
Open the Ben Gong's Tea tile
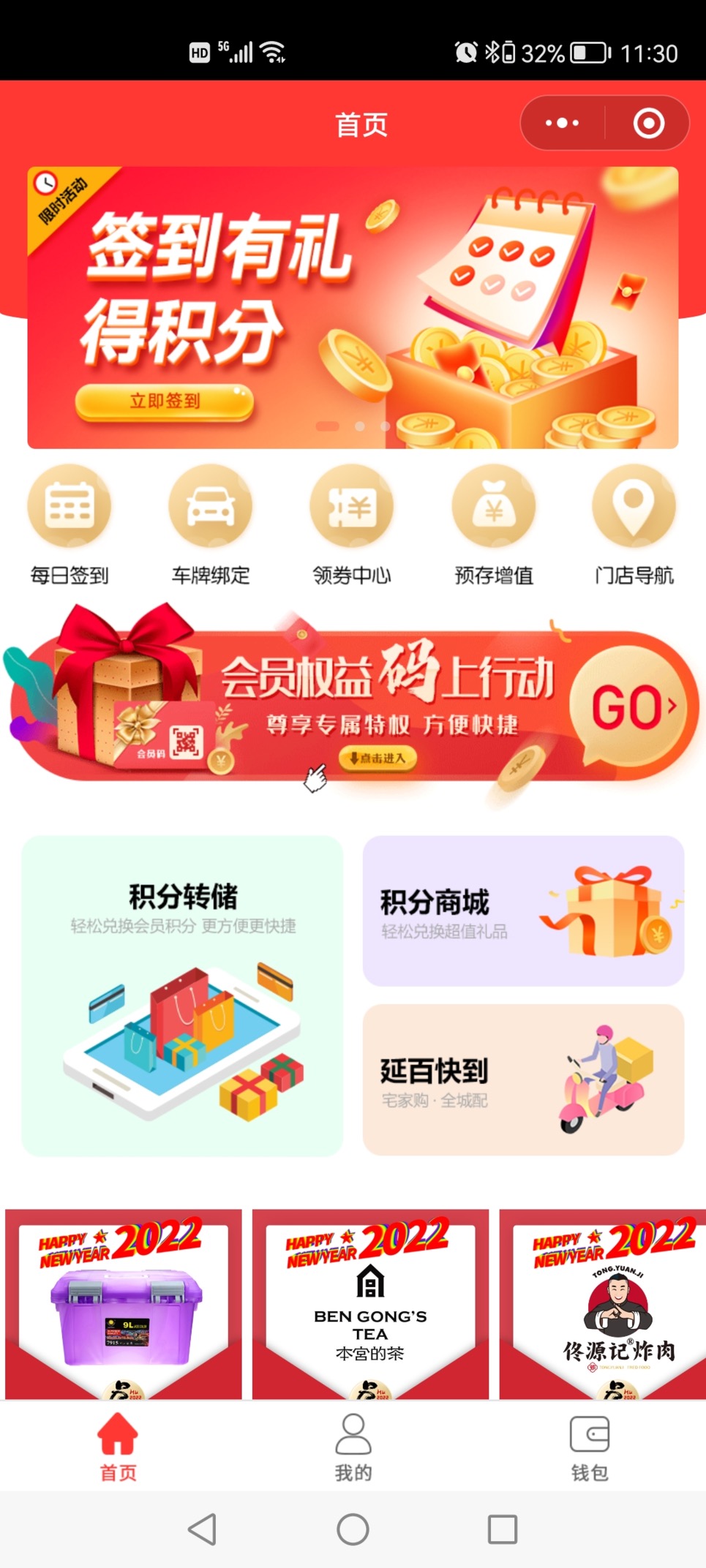click(x=370, y=1305)
